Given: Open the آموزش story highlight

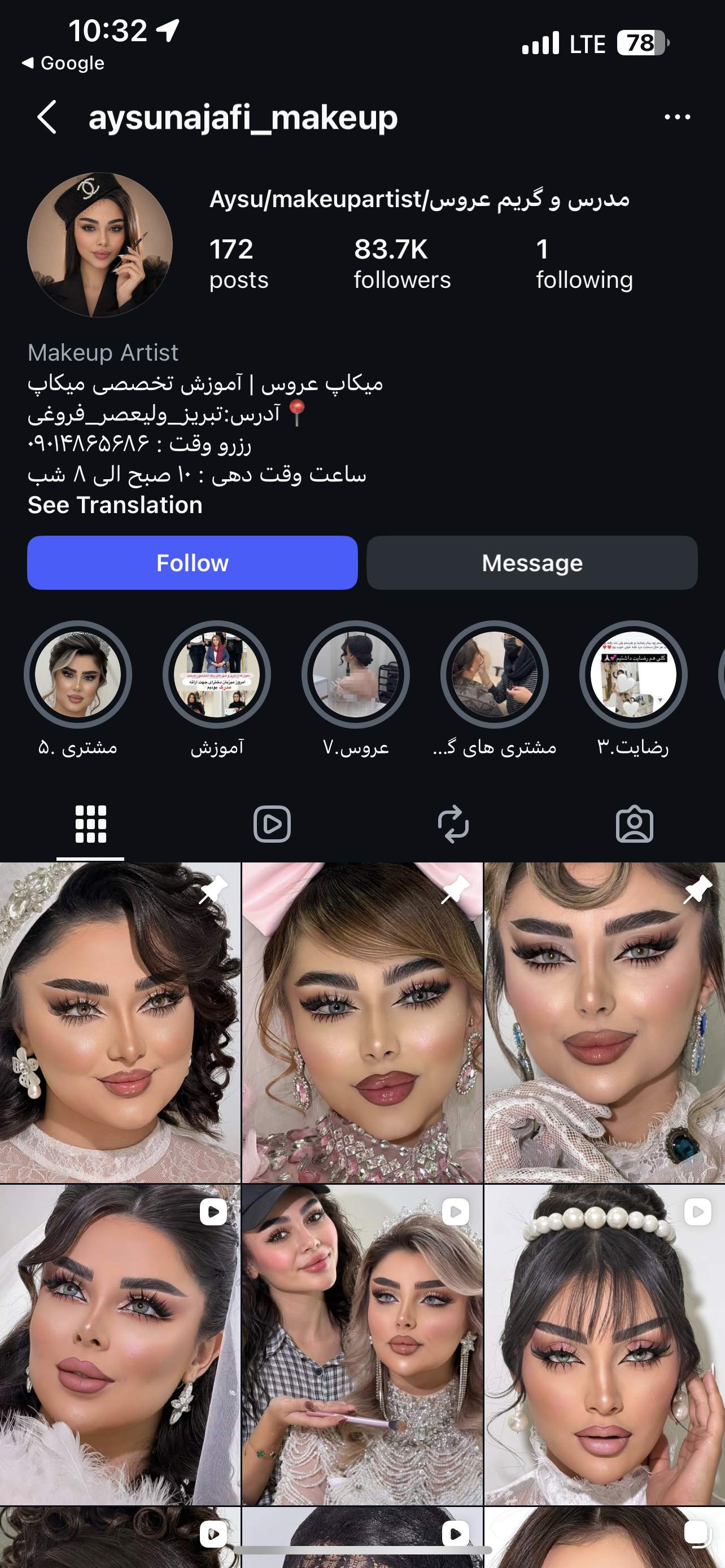Looking at the screenshot, I should [217, 674].
